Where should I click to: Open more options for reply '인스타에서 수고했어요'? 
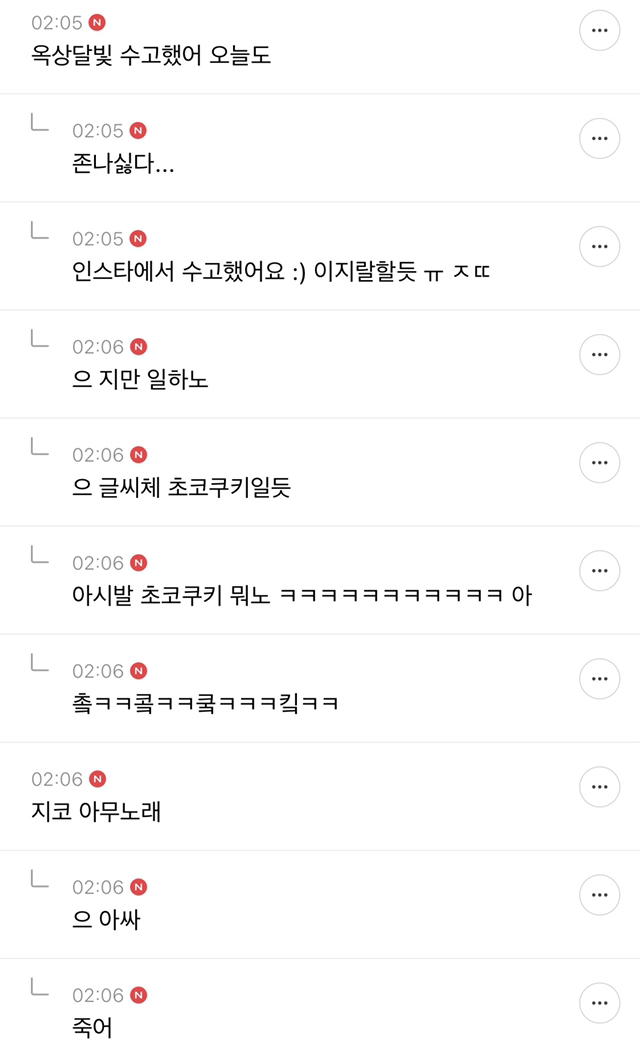[600, 246]
